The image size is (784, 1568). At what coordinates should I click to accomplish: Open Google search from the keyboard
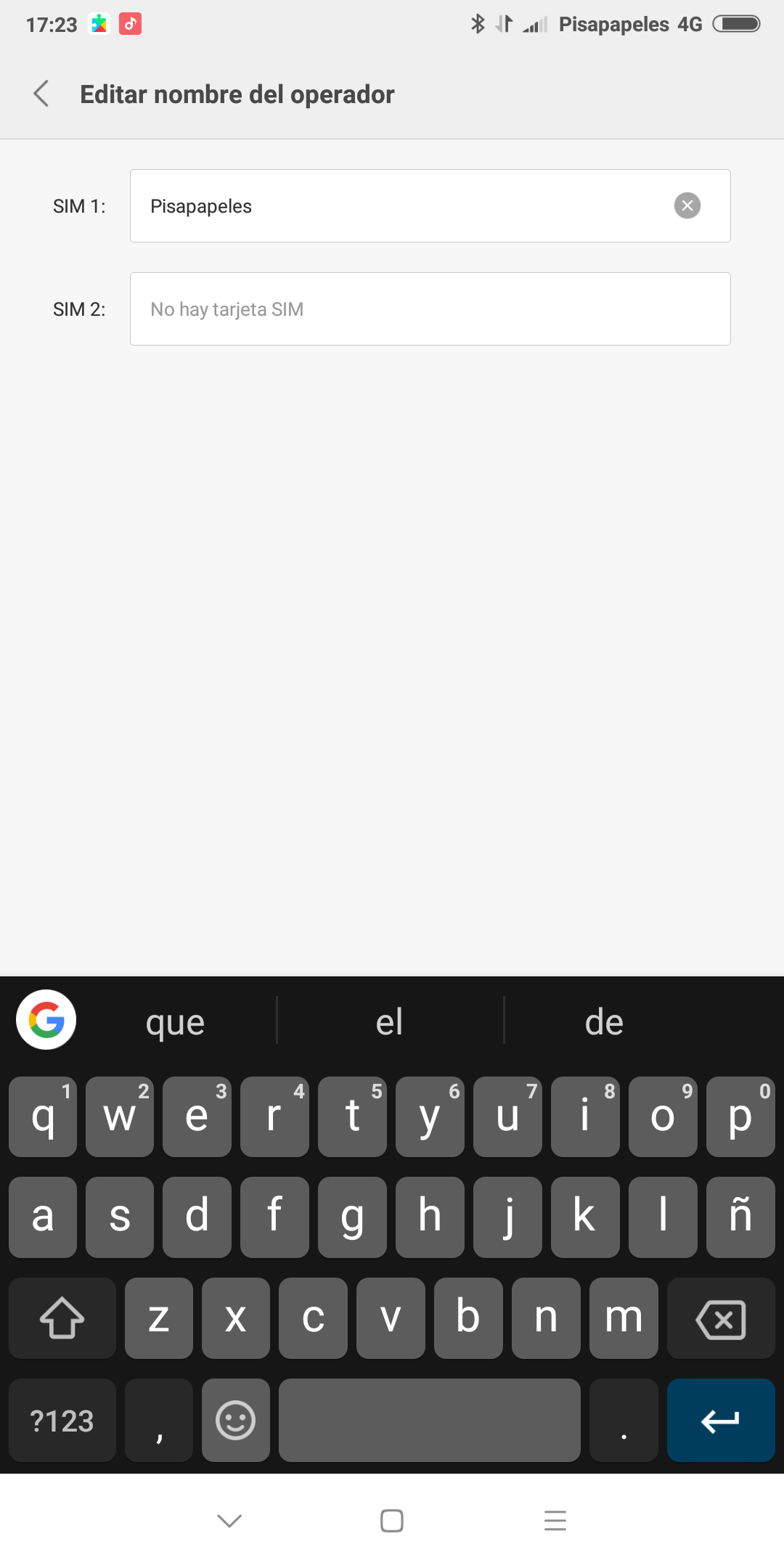coord(46,1020)
